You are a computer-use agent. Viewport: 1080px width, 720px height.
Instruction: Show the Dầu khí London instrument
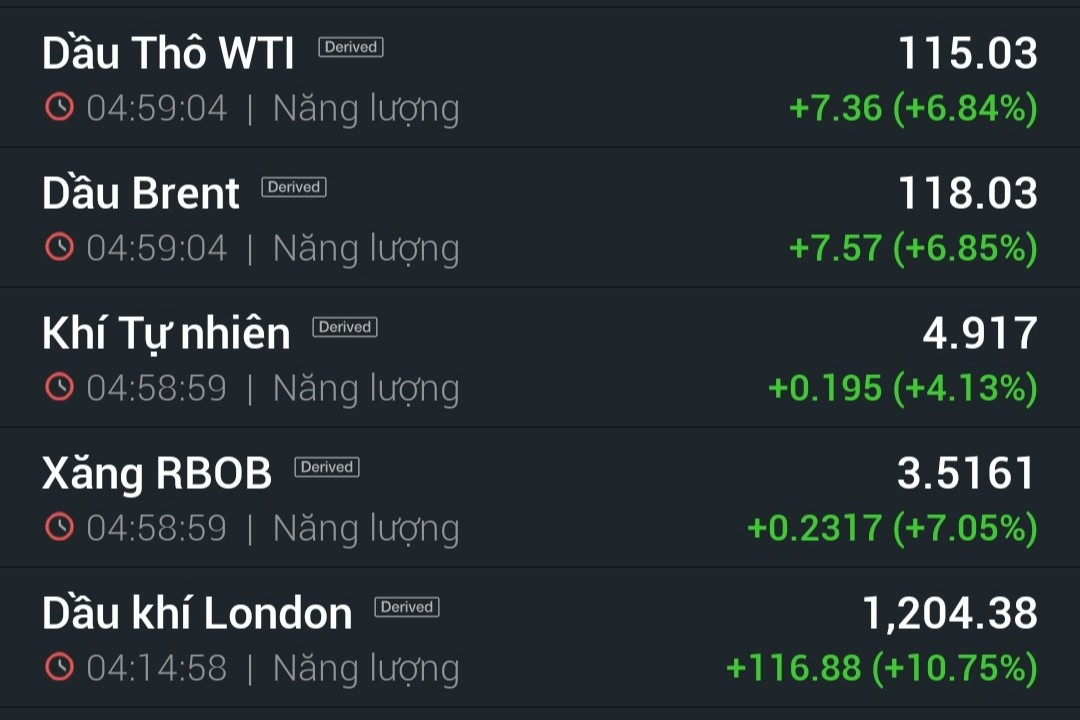[x=197, y=614]
